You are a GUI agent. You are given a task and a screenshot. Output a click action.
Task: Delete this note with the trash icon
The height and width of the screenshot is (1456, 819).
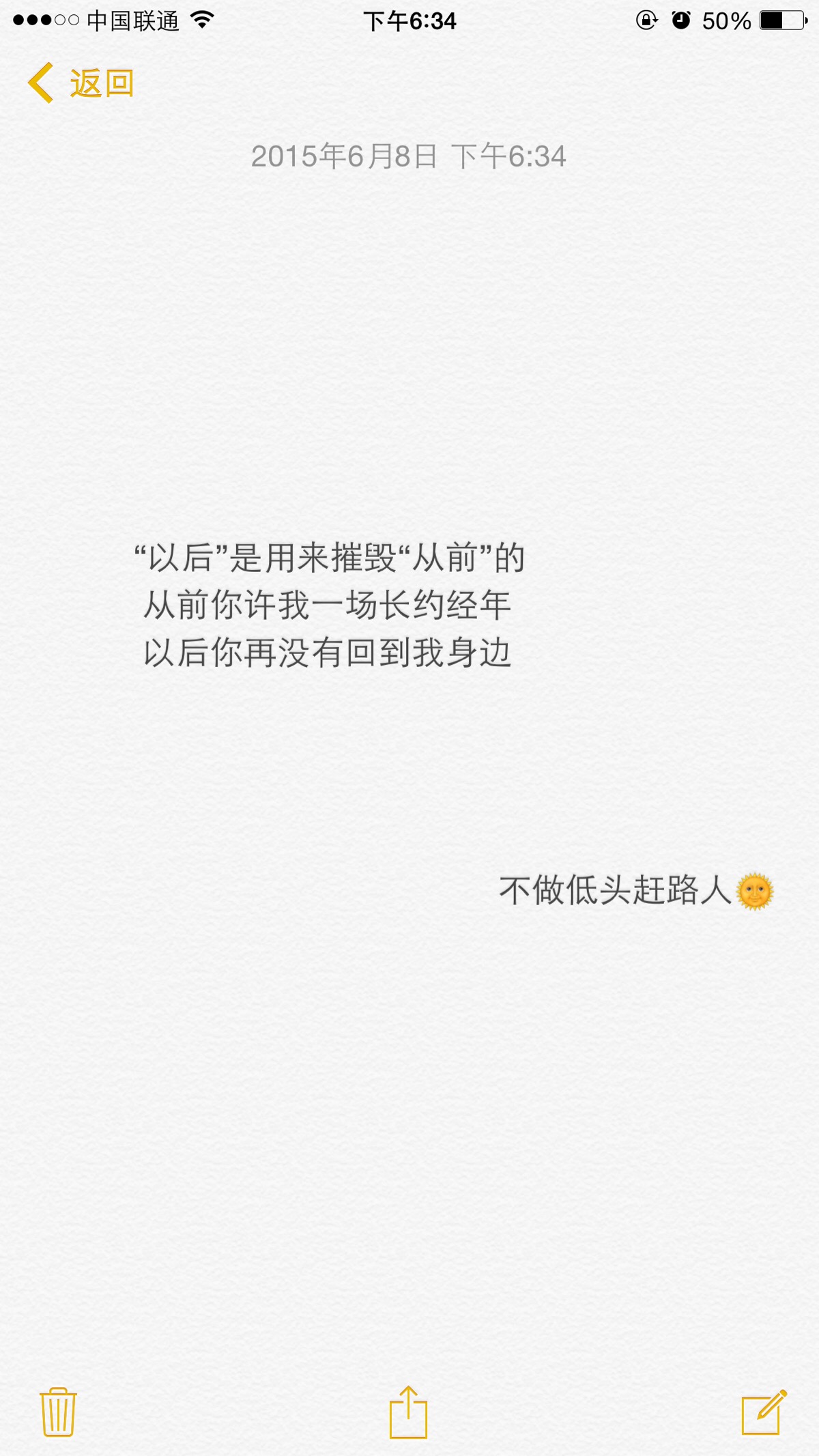pyautogui.click(x=58, y=1412)
